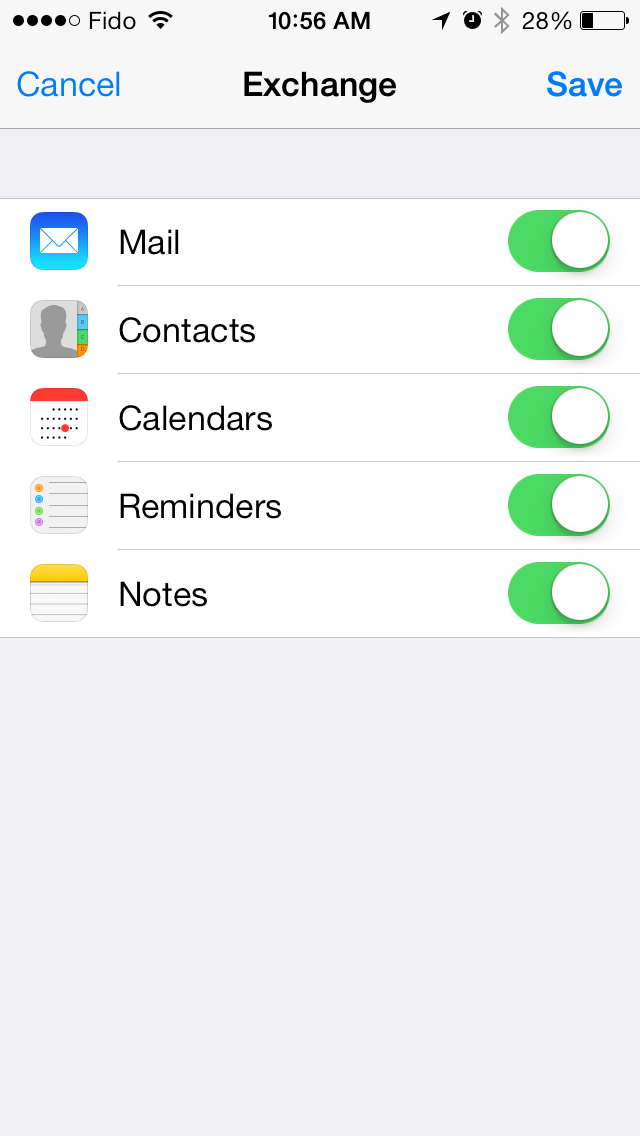This screenshot has width=640, height=1136.
Task: Disable the Contacts switch
Action: click(559, 329)
